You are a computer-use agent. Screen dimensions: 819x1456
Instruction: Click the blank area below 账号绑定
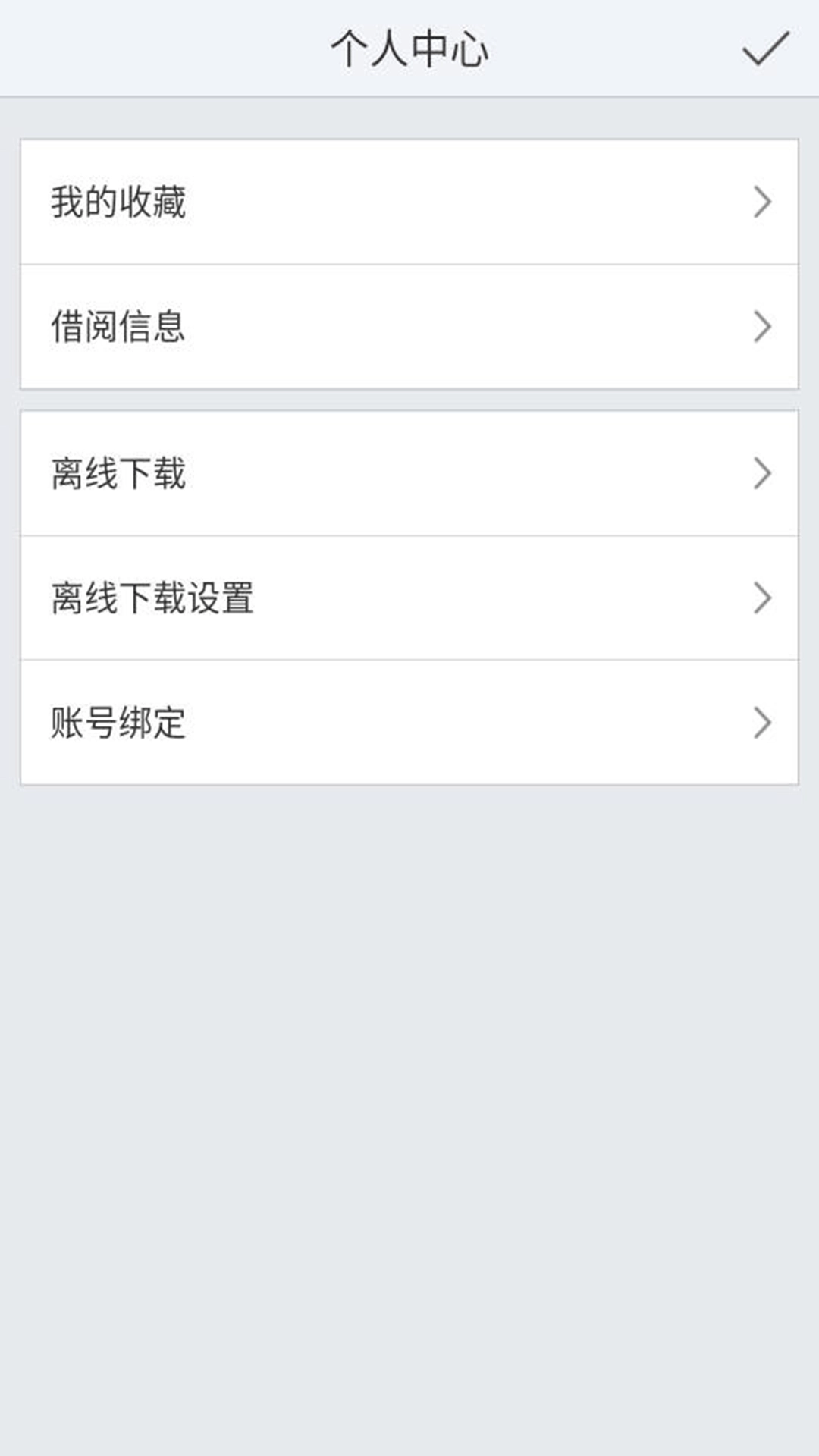point(409,1062)
